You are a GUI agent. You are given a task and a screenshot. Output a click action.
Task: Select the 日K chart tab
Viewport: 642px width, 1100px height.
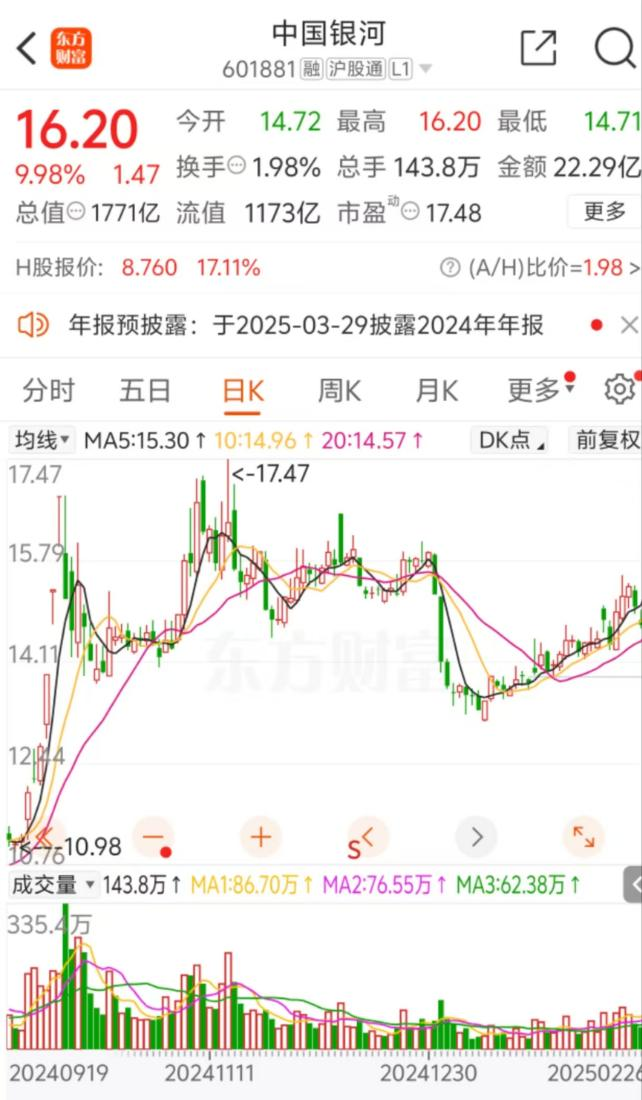click(x=243, y=390)
